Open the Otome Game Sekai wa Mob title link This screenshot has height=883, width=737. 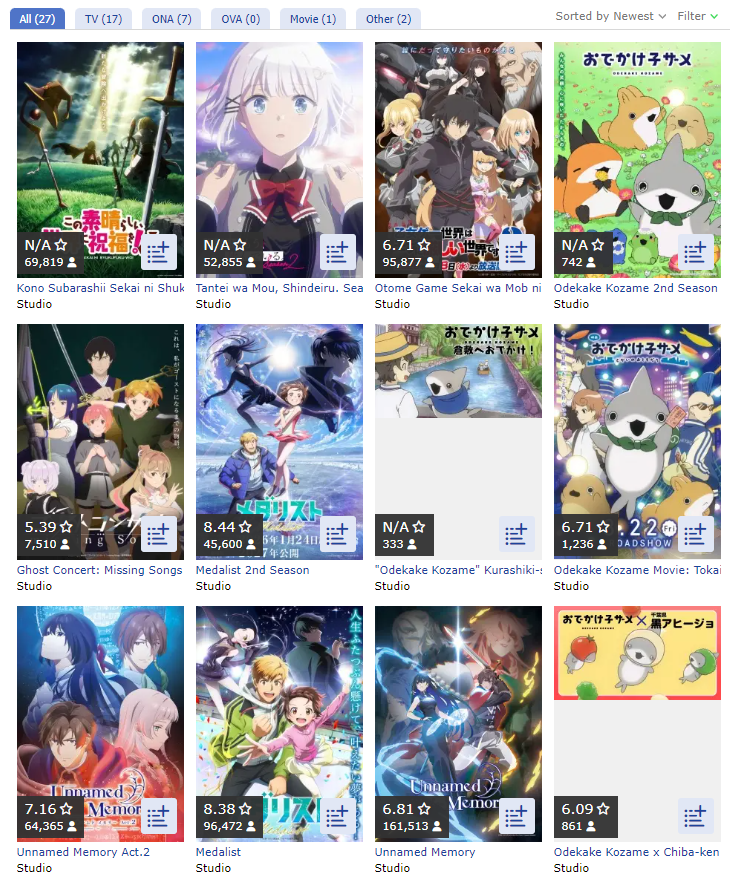(458, 288)
